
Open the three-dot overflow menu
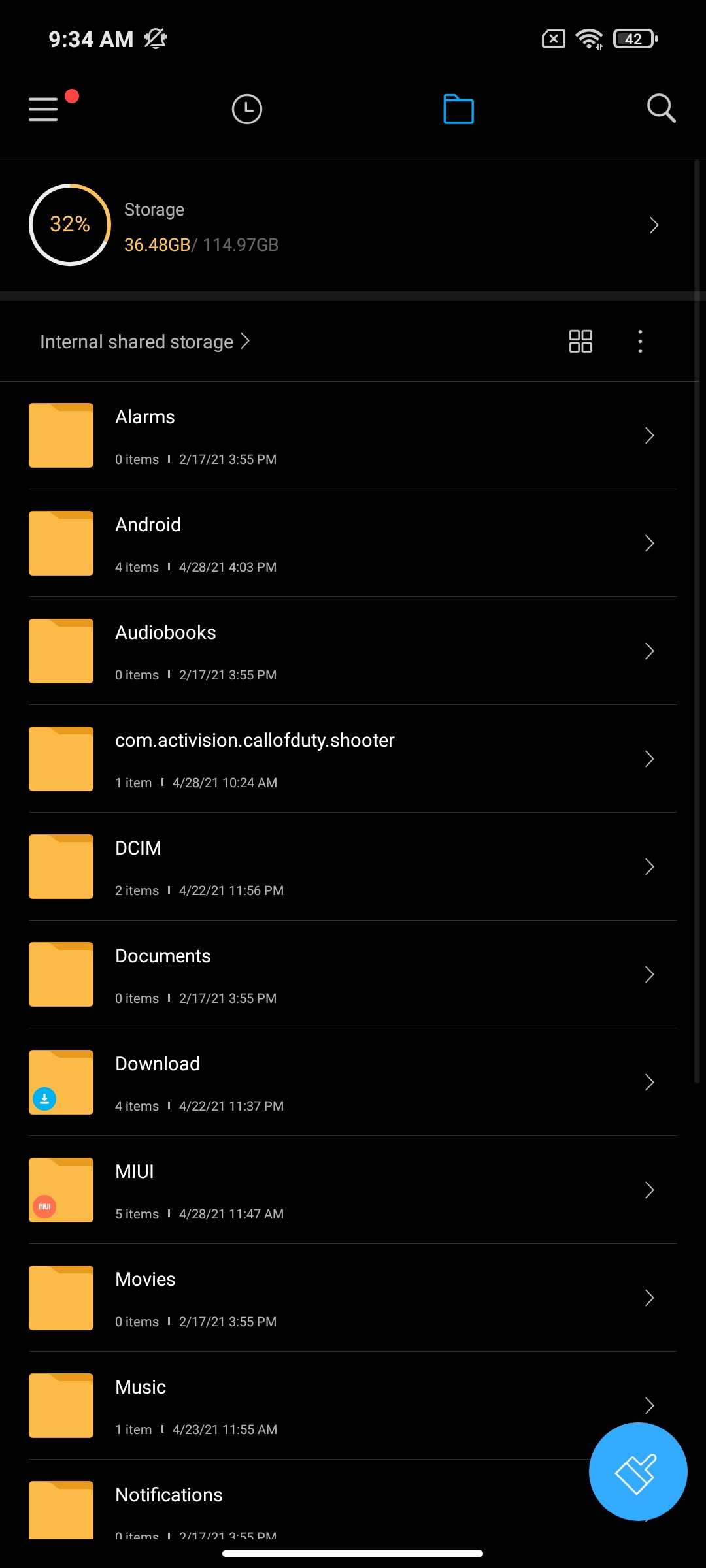pos(640,341)
